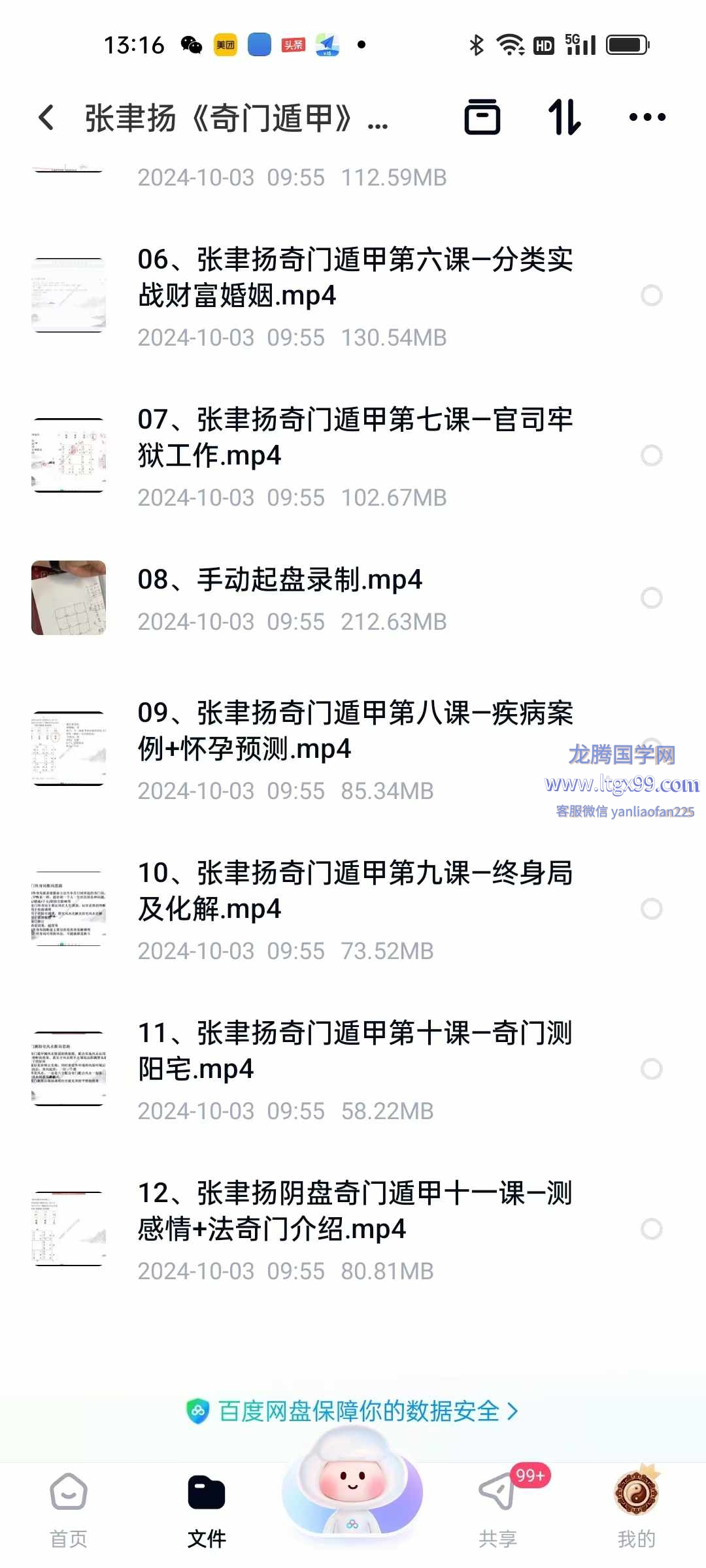
Task: Open the 百度网盘保障你的数据安全 link
Action: [x=353, y=1411]
